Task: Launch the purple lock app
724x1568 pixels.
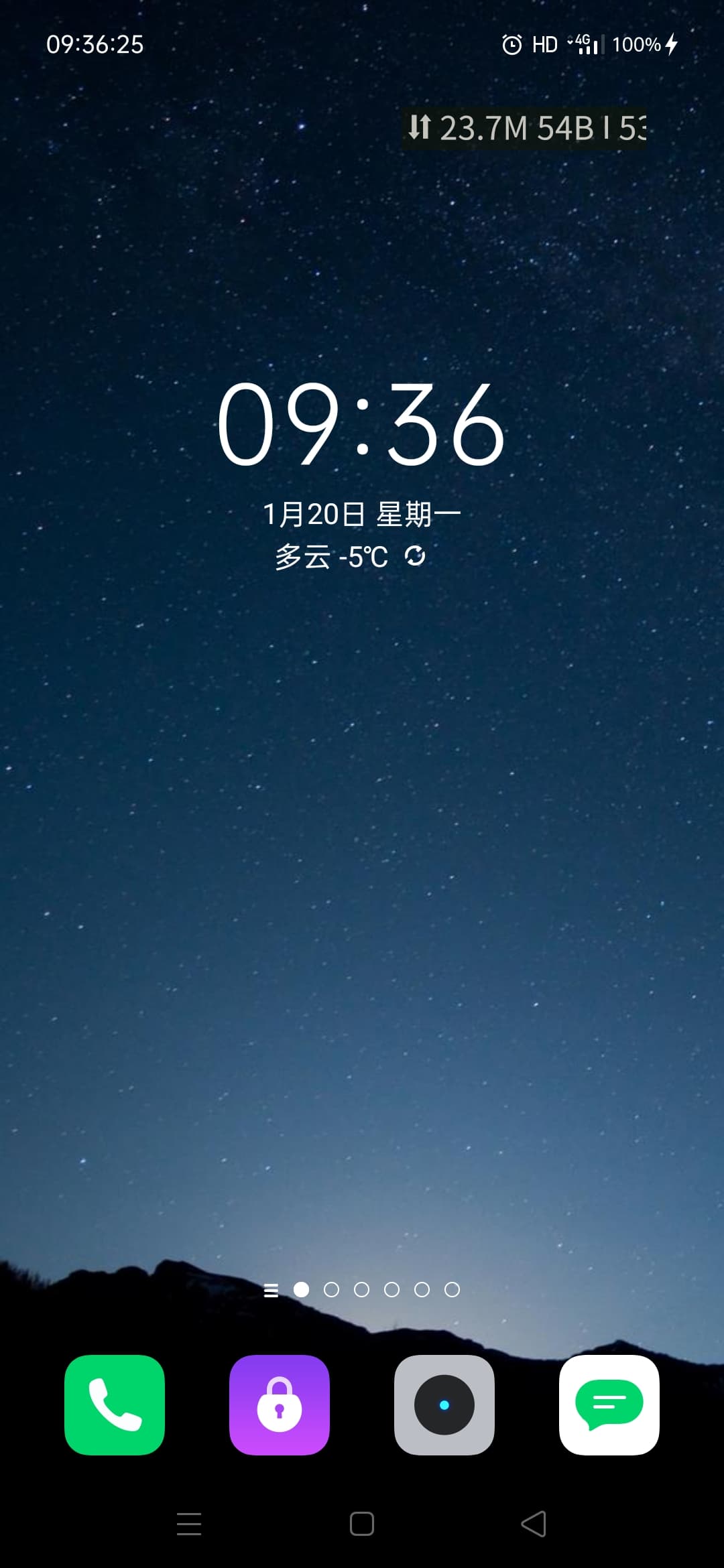Action: pyautogui.click(x=280, y=1404)
